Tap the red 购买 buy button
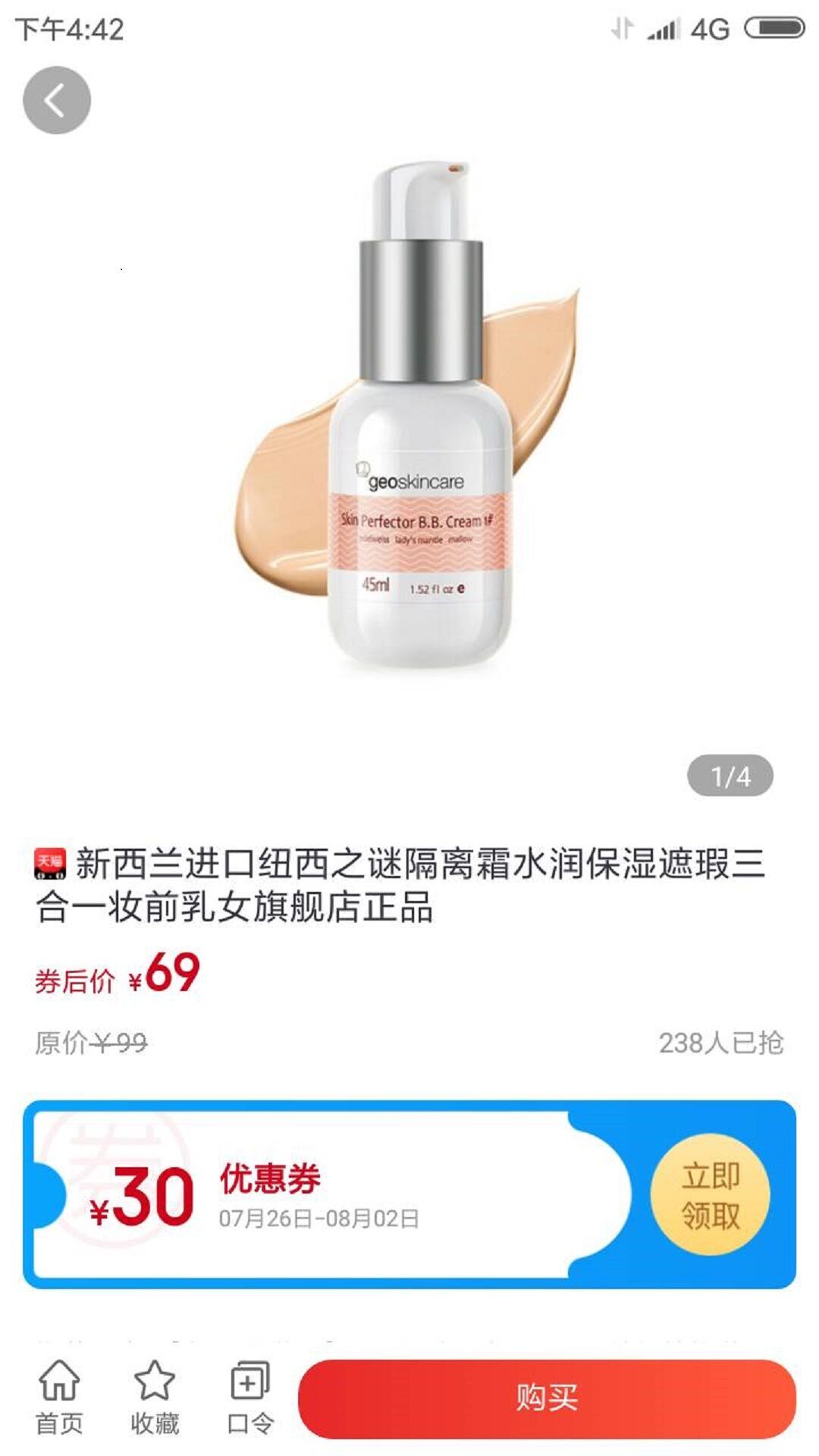This screenshot has height=1456, width=819. point(547,1398)
